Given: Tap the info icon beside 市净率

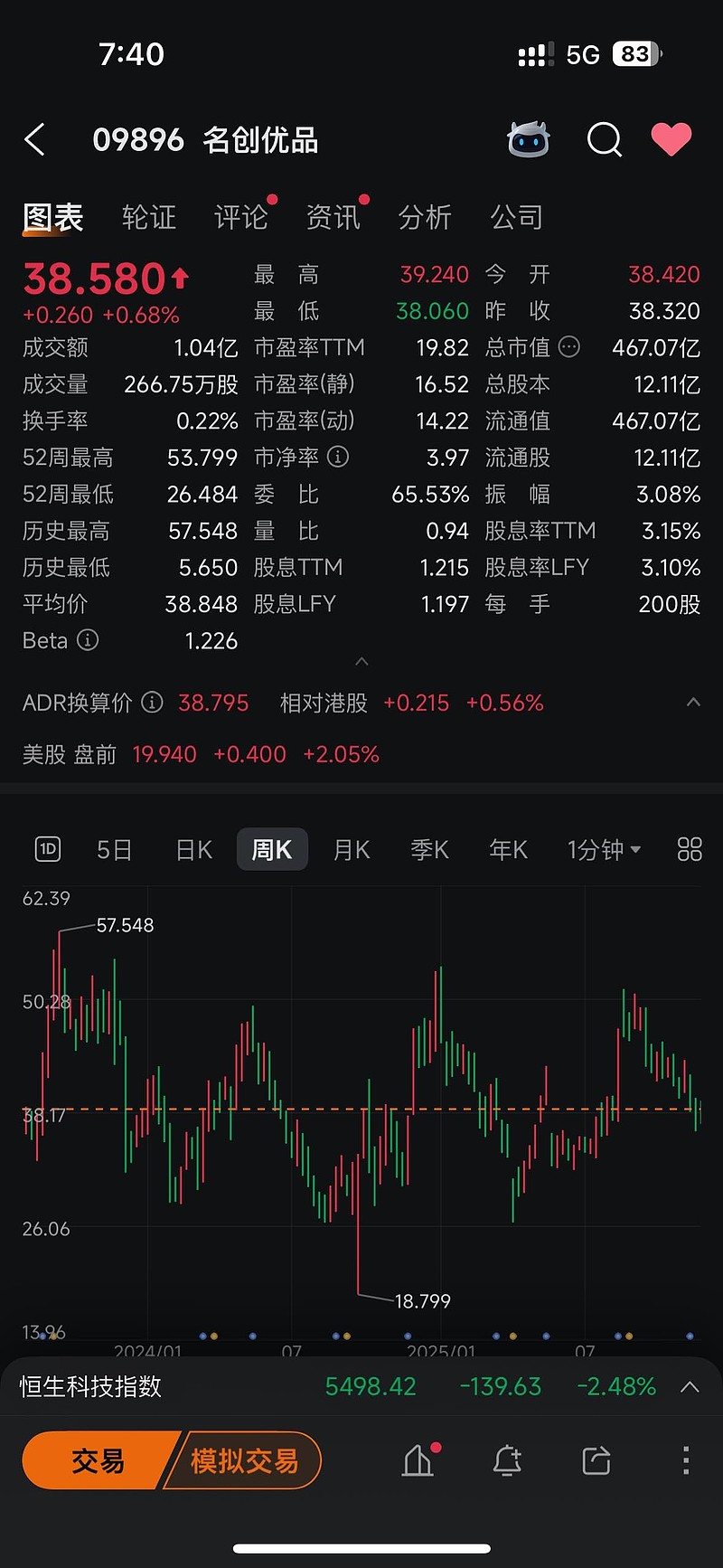Looking at the screenshot, I should [338, 458].
